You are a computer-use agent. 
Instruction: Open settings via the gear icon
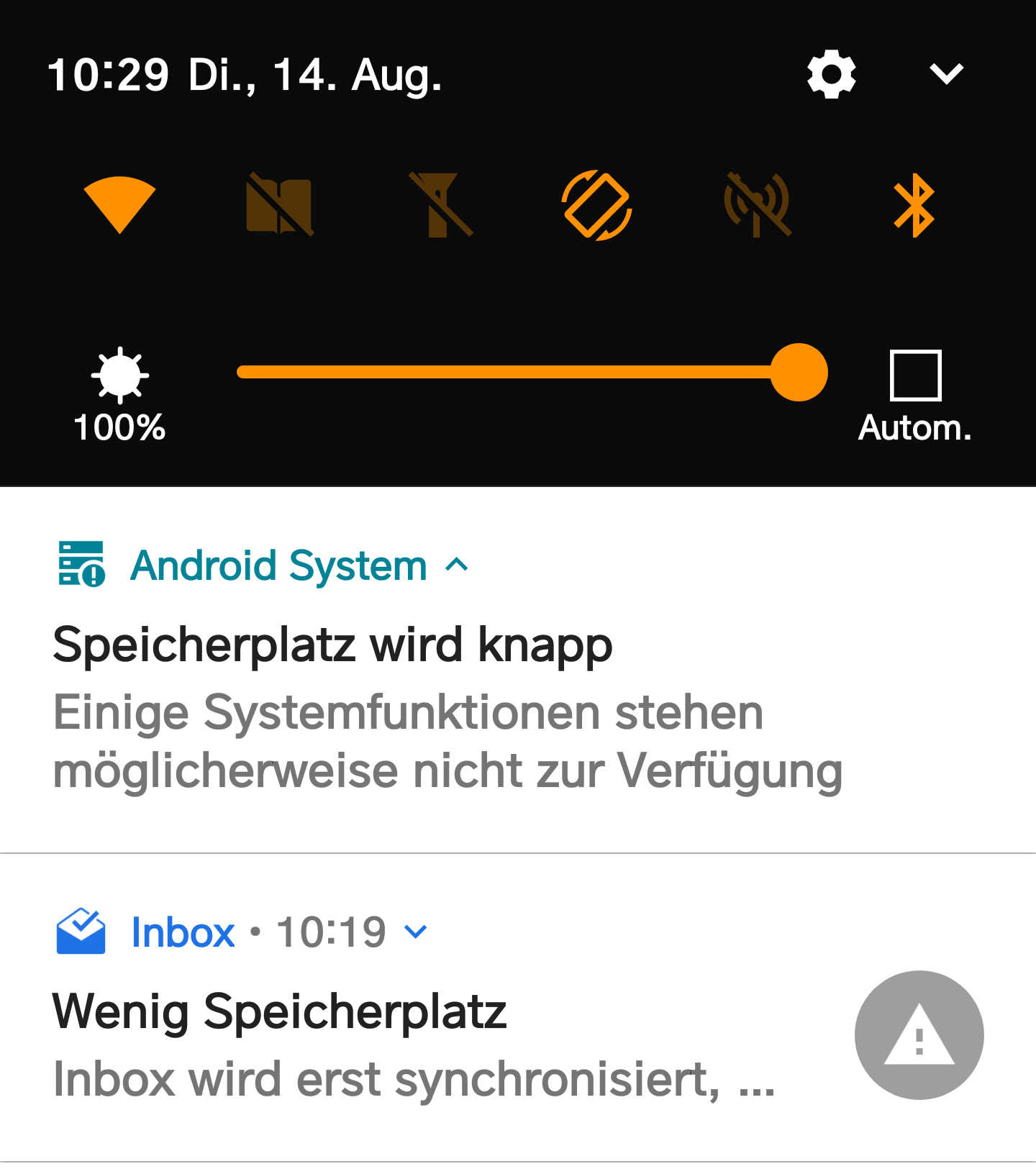click(831, 74)
